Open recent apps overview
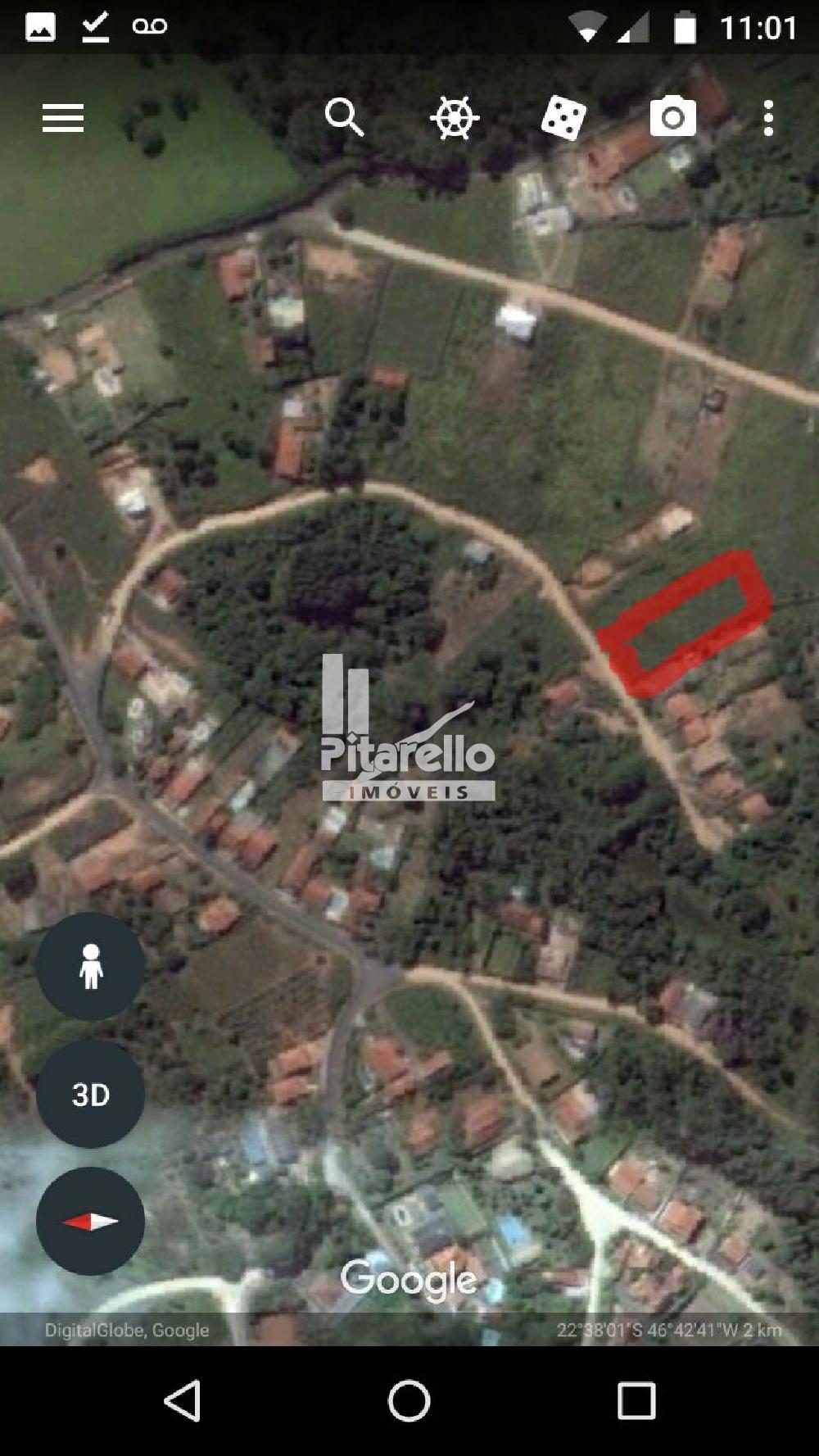The height and width of the screenshot is (1456, 819). [x=636, y=1401]
